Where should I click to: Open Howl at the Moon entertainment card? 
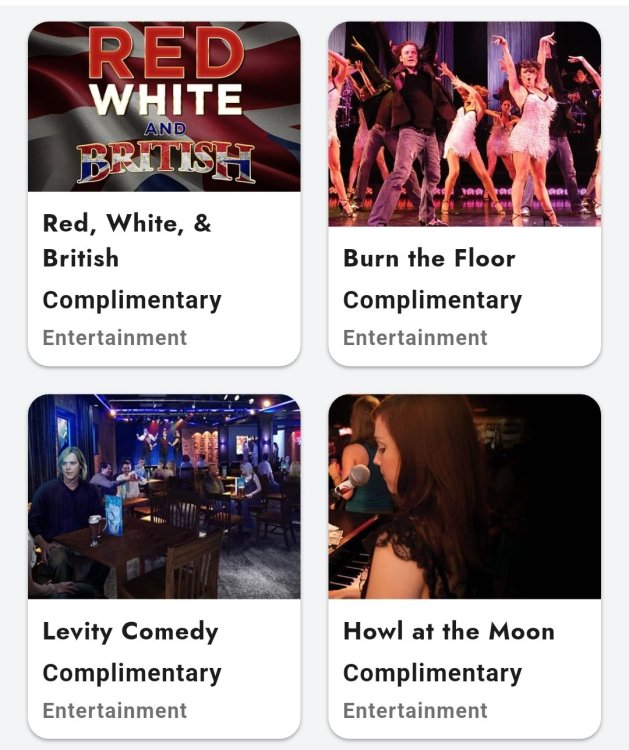click(464, 566)
